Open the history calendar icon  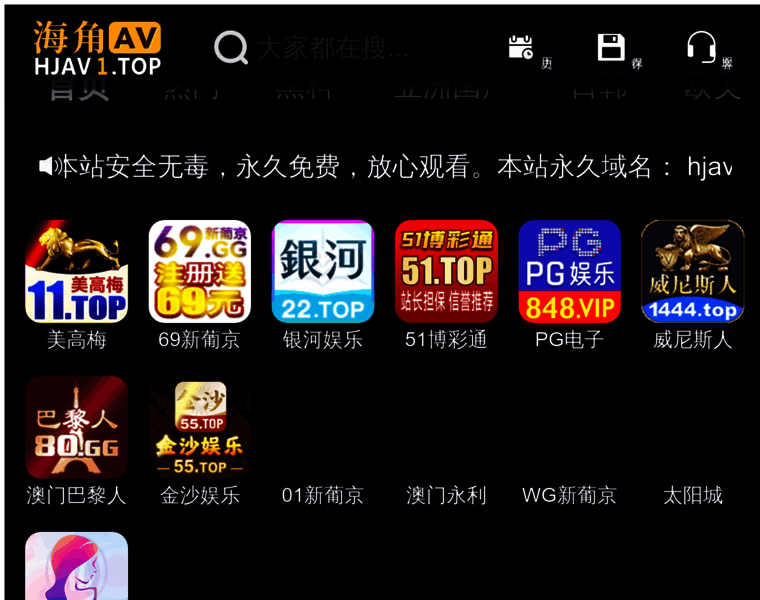coord(521,47)
